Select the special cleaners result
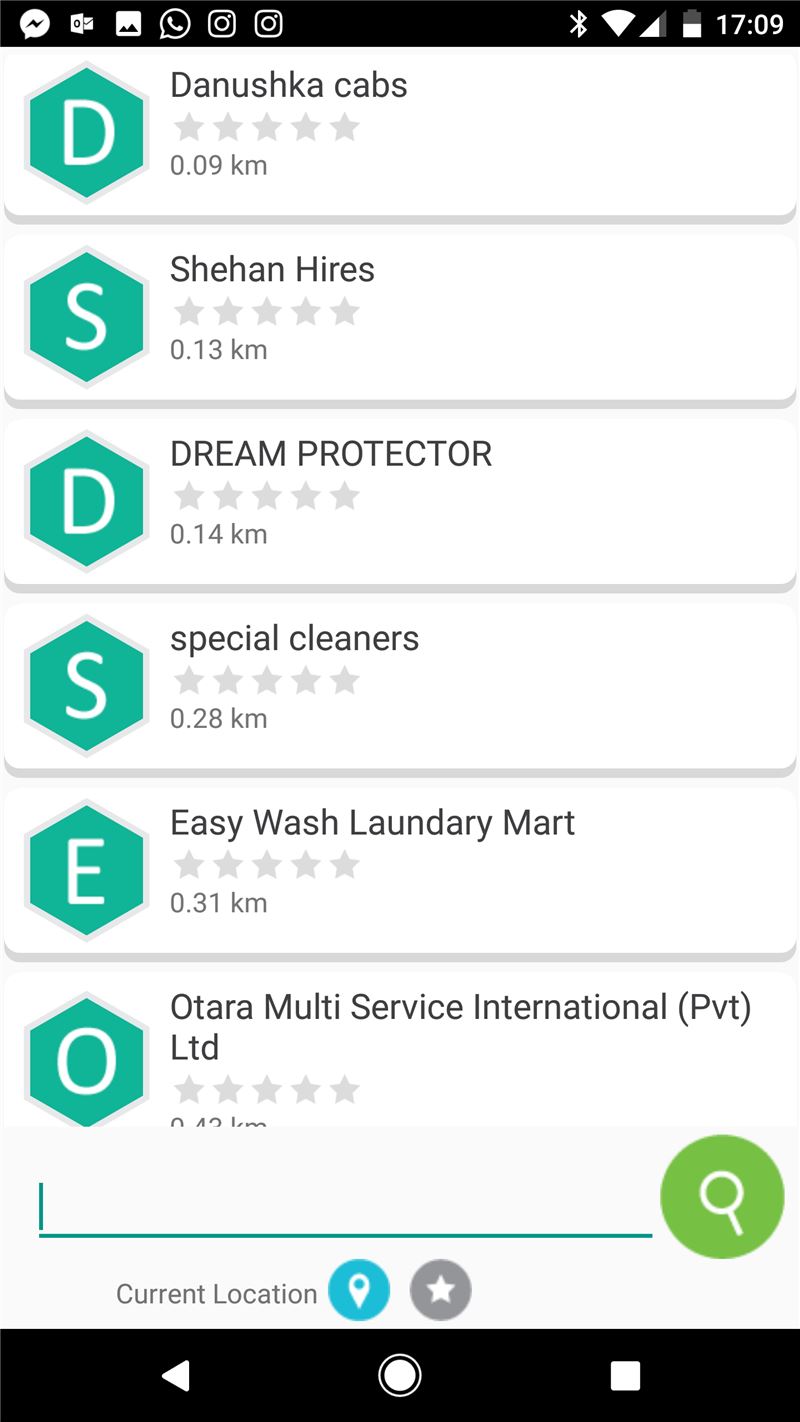 400,686
